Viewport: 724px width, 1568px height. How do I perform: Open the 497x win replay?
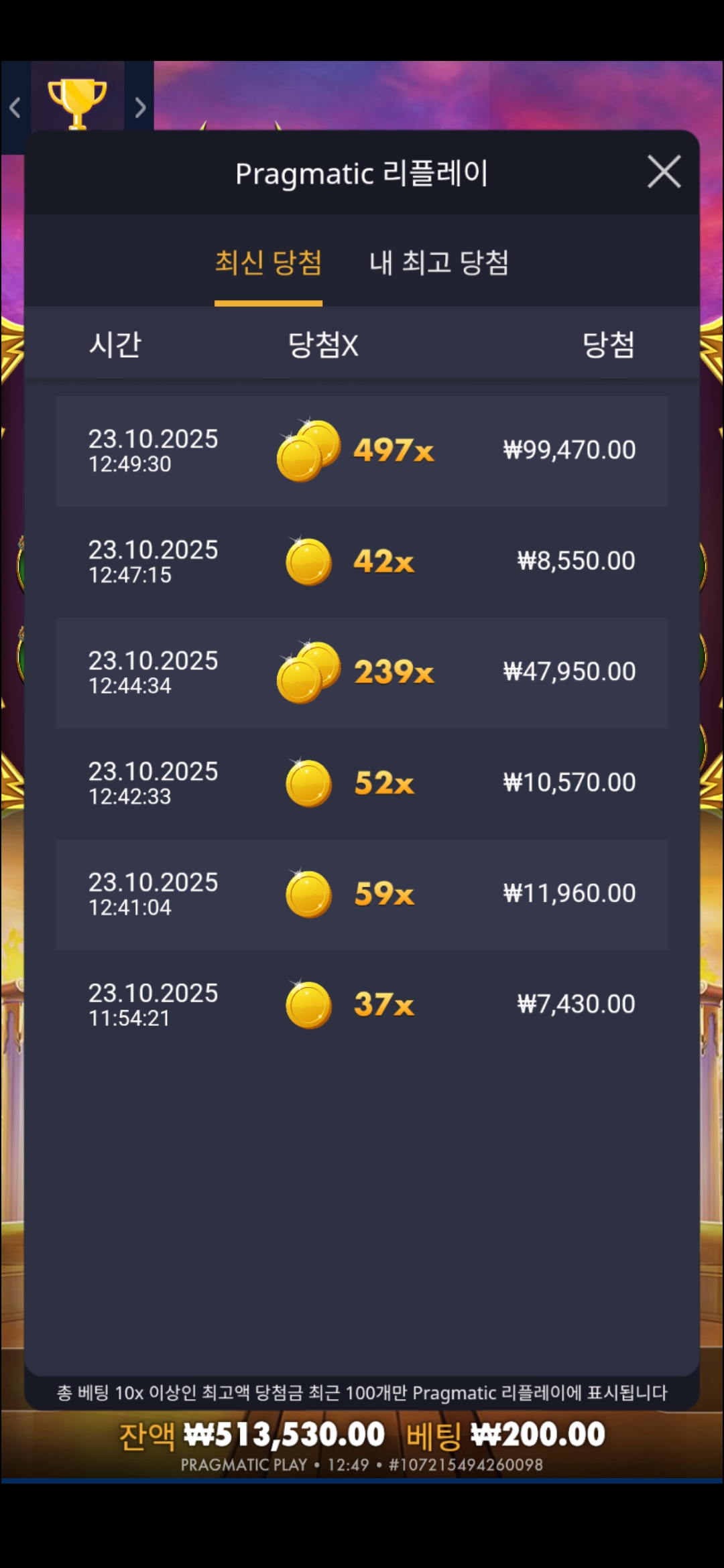[361, 450]
